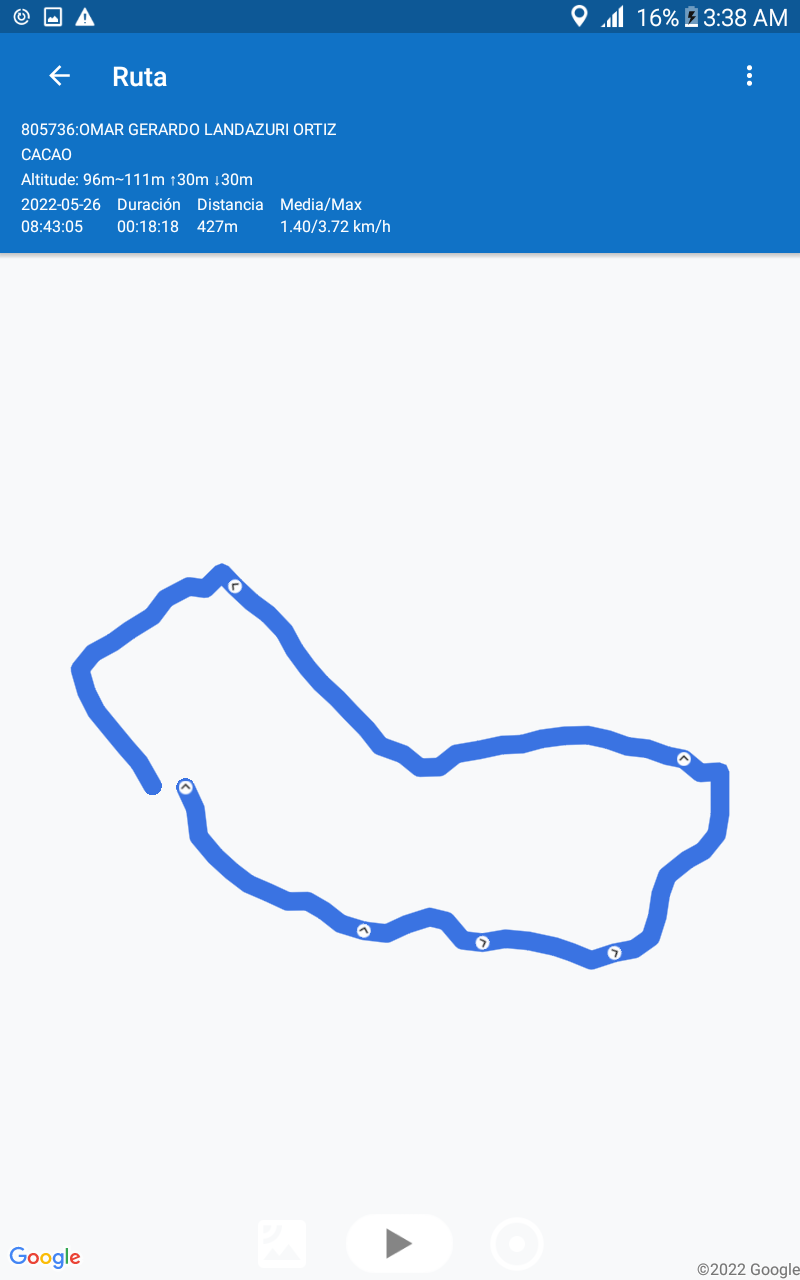Open the overflow menu
Screen dimensions: 800x1280
(x=749, y=76)
